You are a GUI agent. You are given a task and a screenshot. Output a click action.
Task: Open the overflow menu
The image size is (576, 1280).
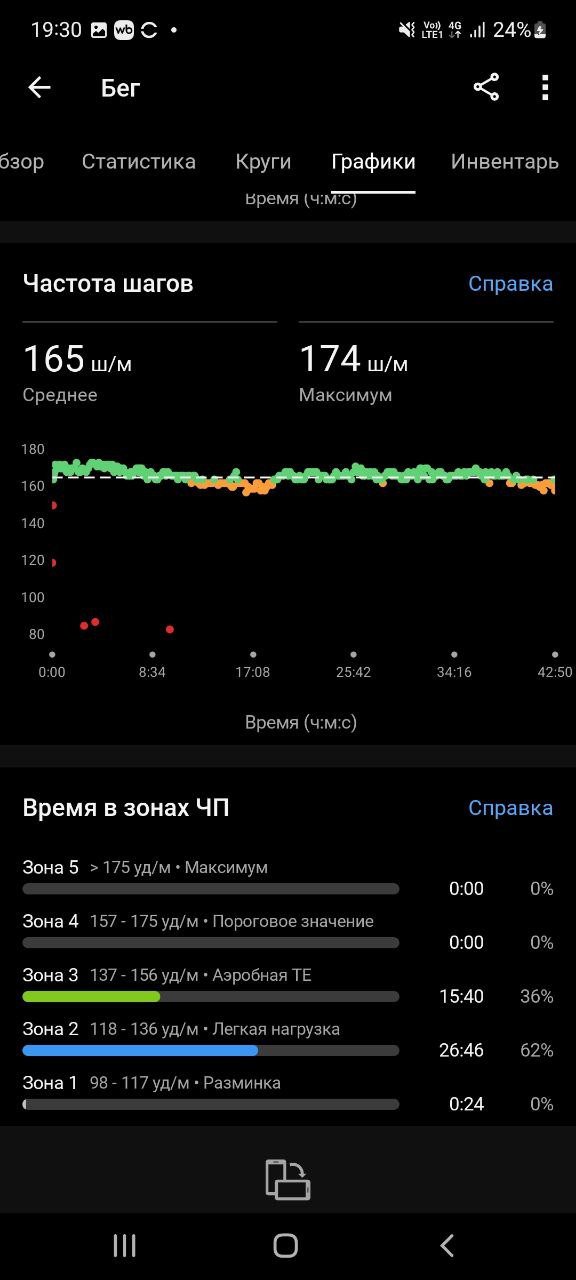(x=545, y=88)
